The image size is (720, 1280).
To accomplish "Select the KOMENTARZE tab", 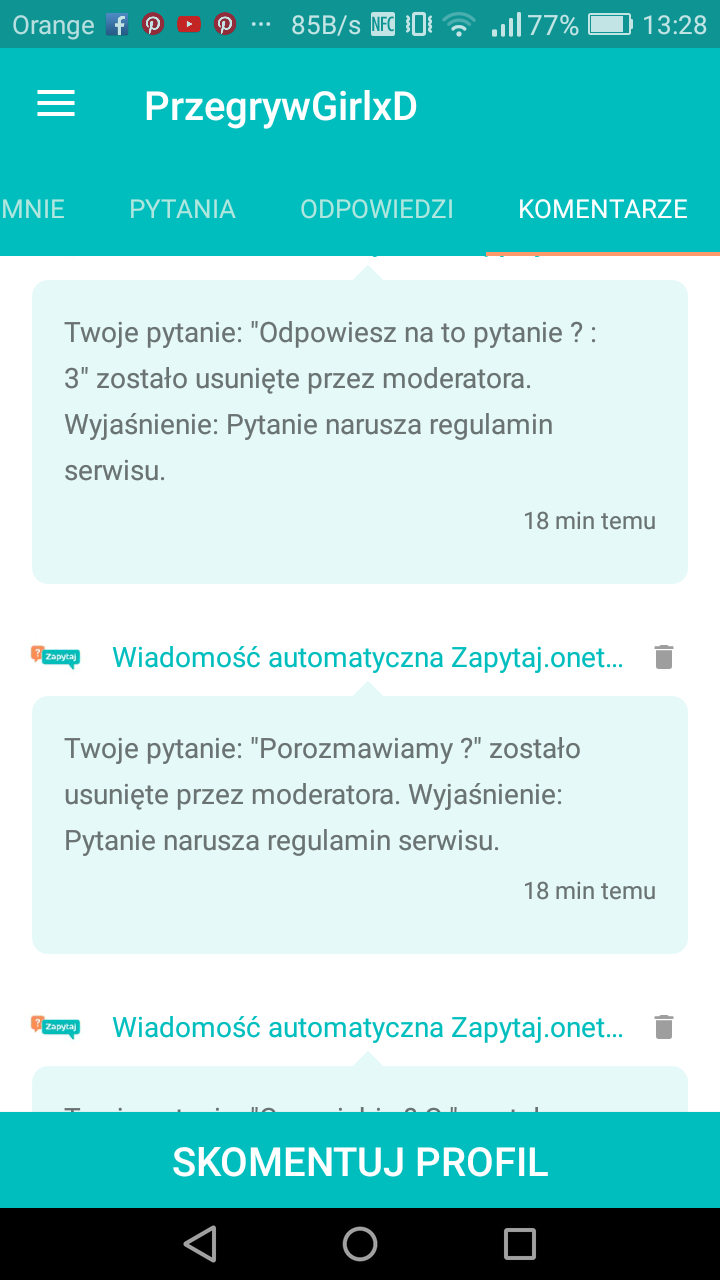I will point(602,209).
